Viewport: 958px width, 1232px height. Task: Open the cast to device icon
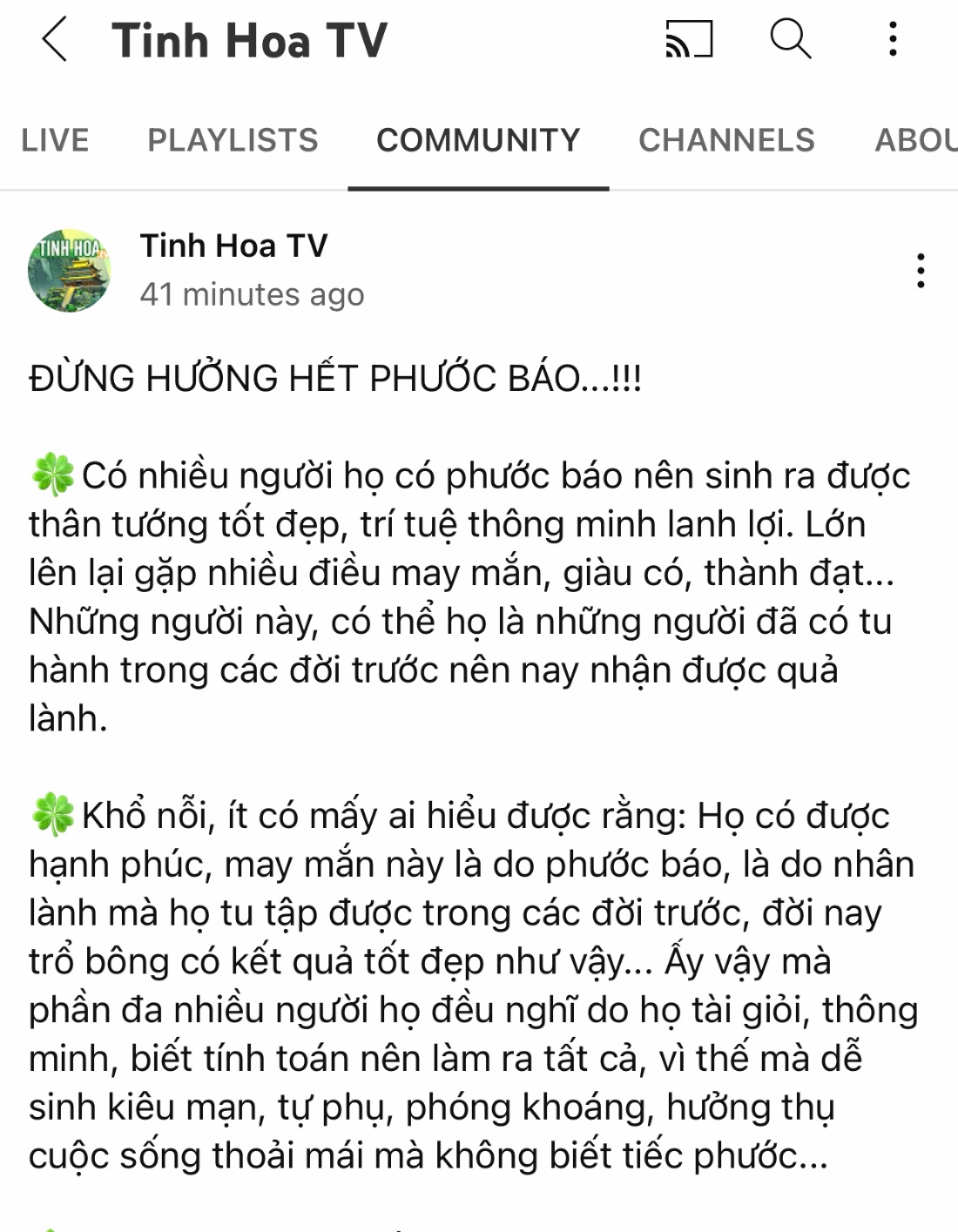[x=689, y=40]
